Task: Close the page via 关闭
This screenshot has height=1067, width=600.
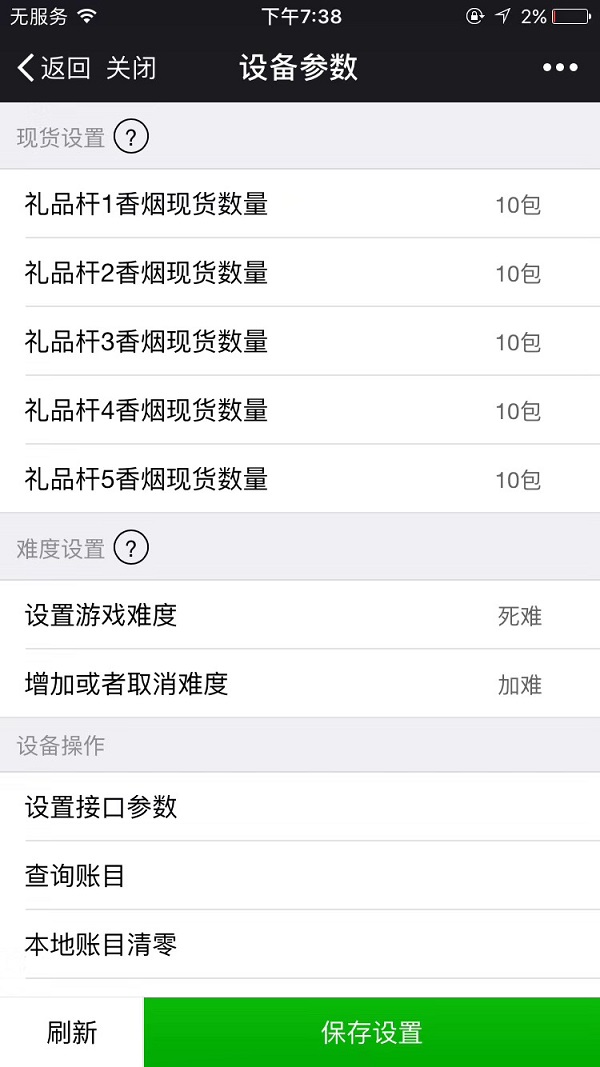Action: (131, 68)
